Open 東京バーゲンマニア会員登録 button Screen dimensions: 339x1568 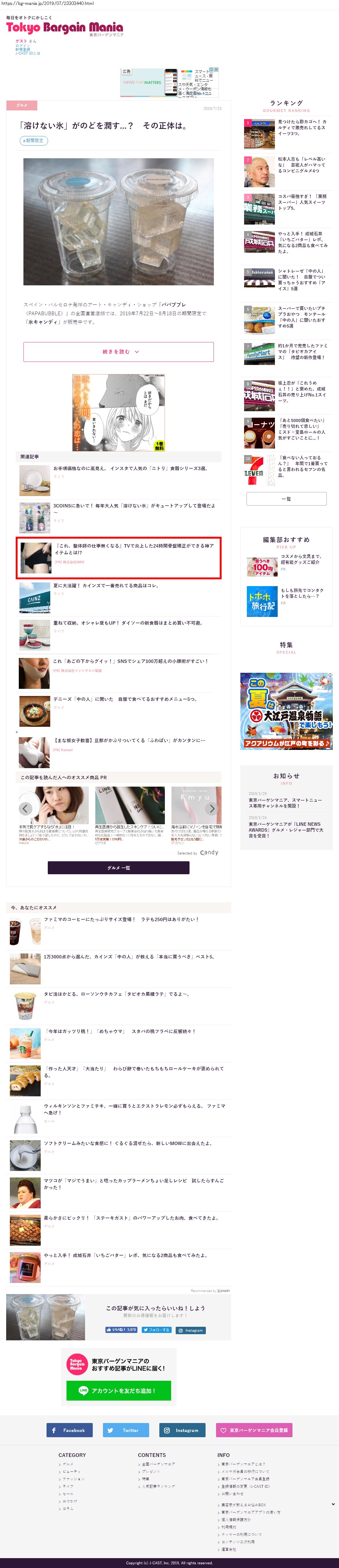pos(254,1430)
